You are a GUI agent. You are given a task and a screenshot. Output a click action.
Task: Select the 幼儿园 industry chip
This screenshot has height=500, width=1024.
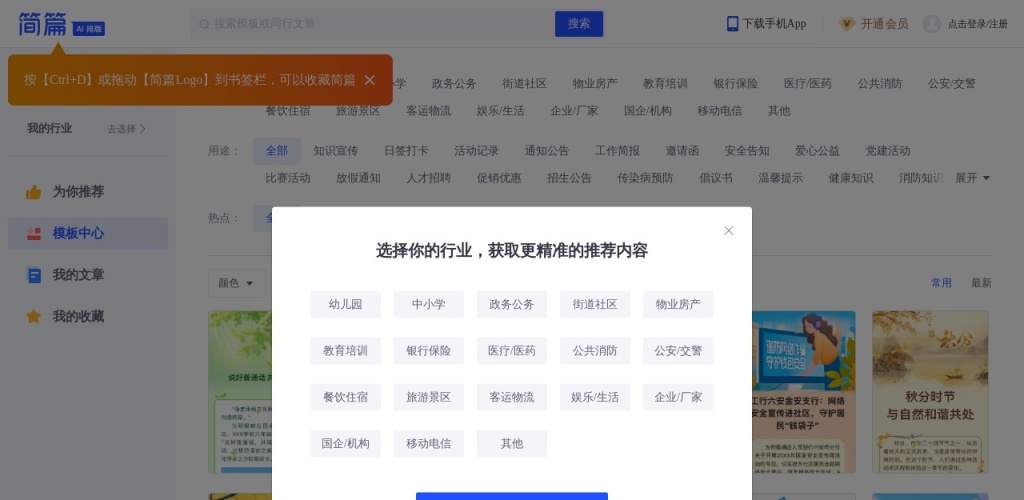click(x=345, y=304)
